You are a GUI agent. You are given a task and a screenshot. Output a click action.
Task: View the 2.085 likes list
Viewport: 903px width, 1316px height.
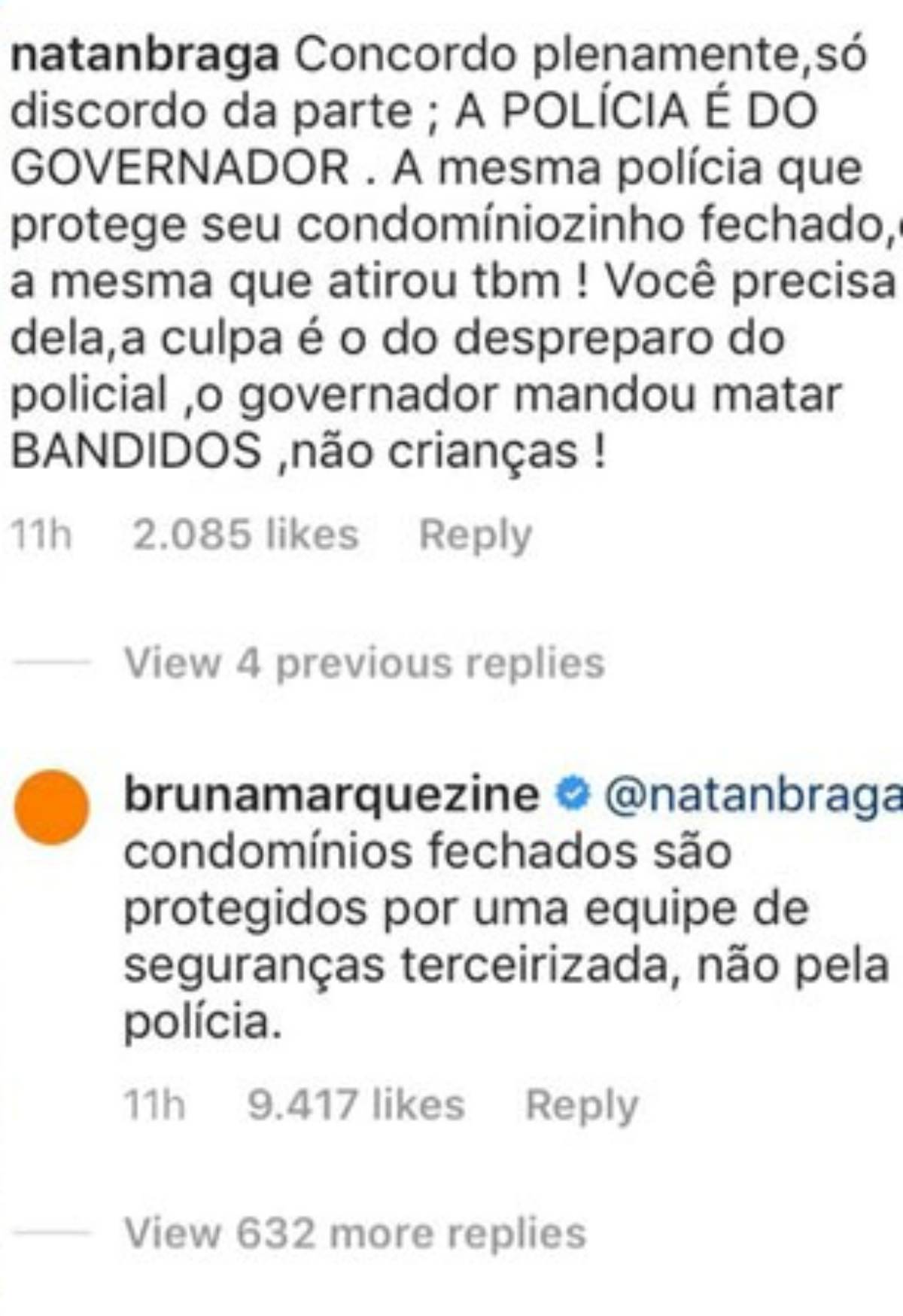tap(245, 535)
